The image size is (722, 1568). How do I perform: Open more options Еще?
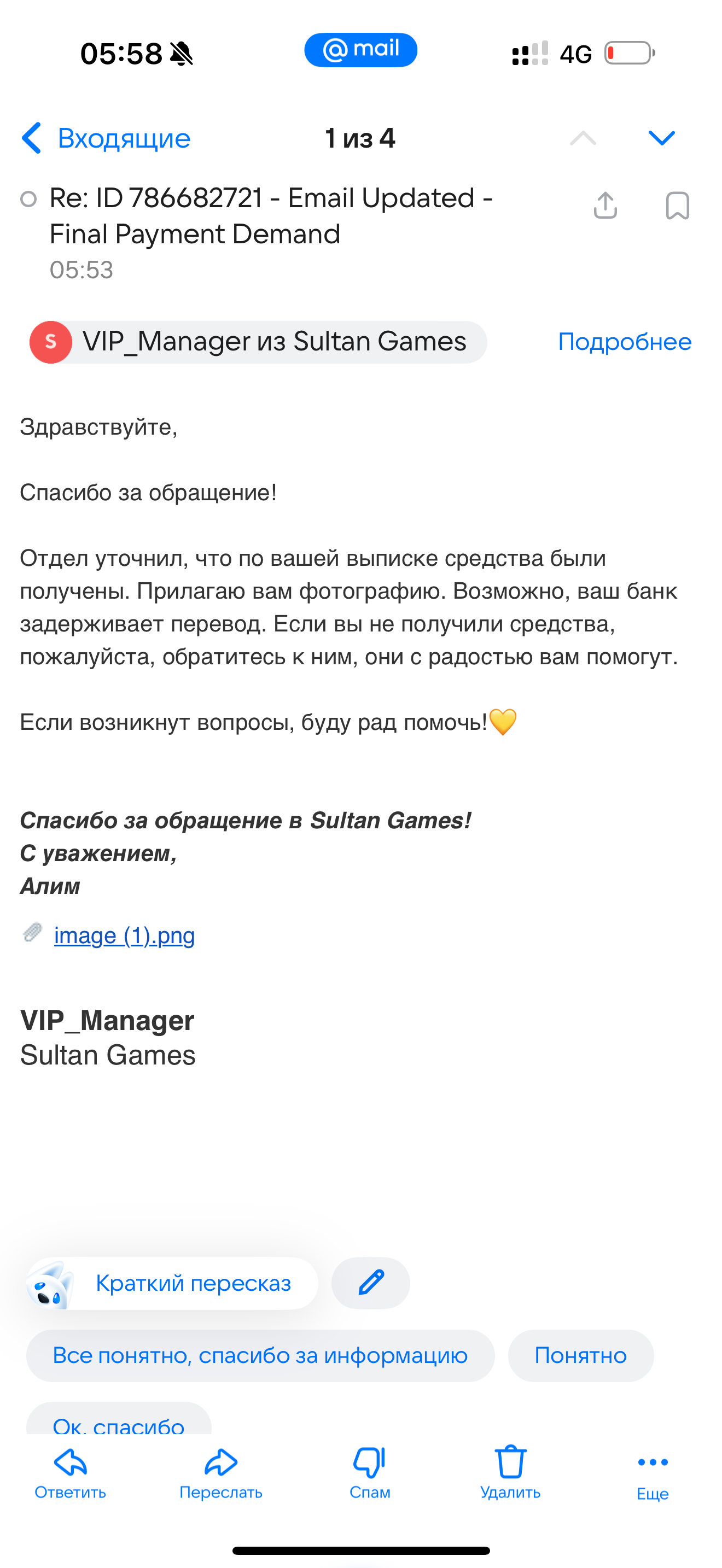(652, 1473)
